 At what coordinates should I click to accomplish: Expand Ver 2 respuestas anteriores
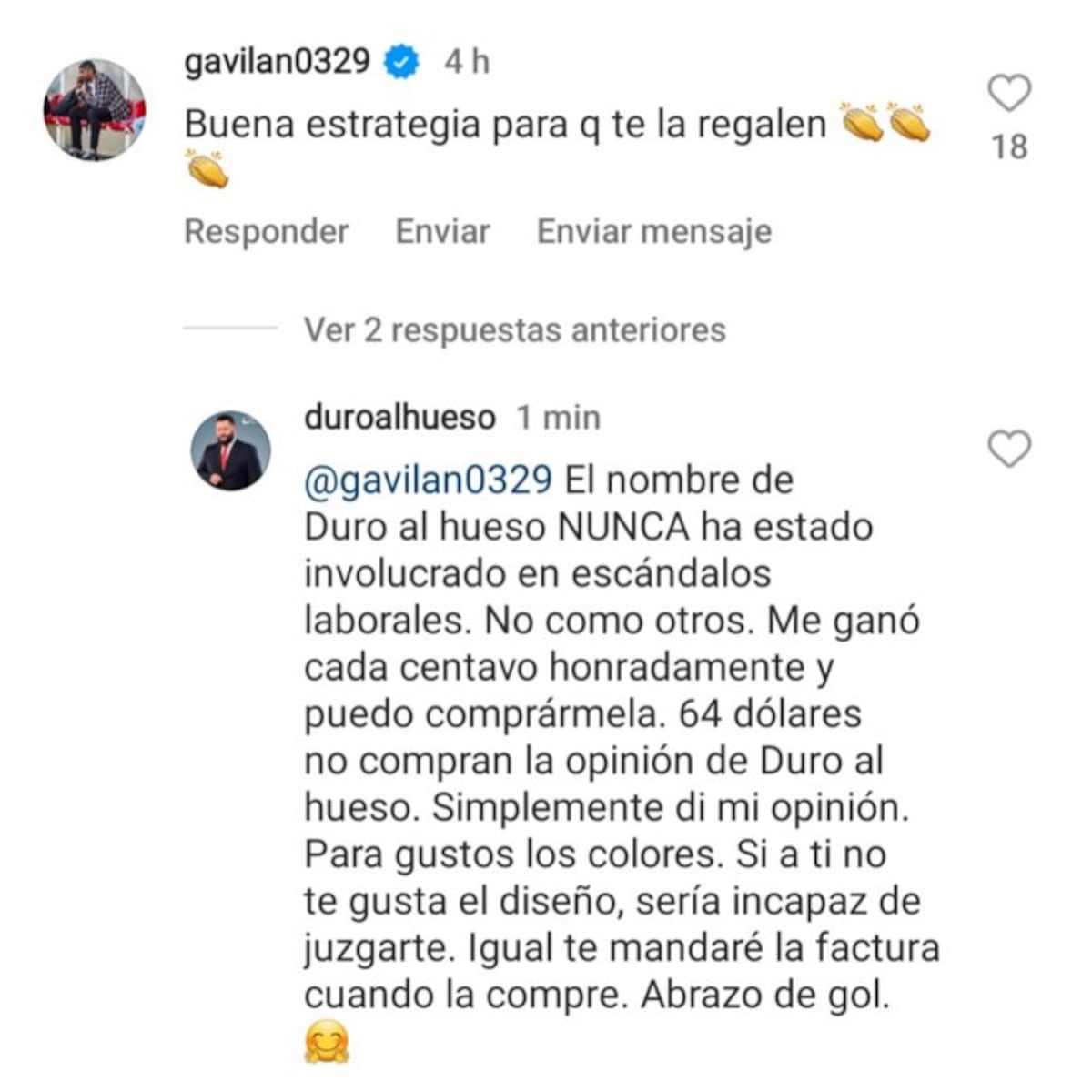[x=514, y=329]
